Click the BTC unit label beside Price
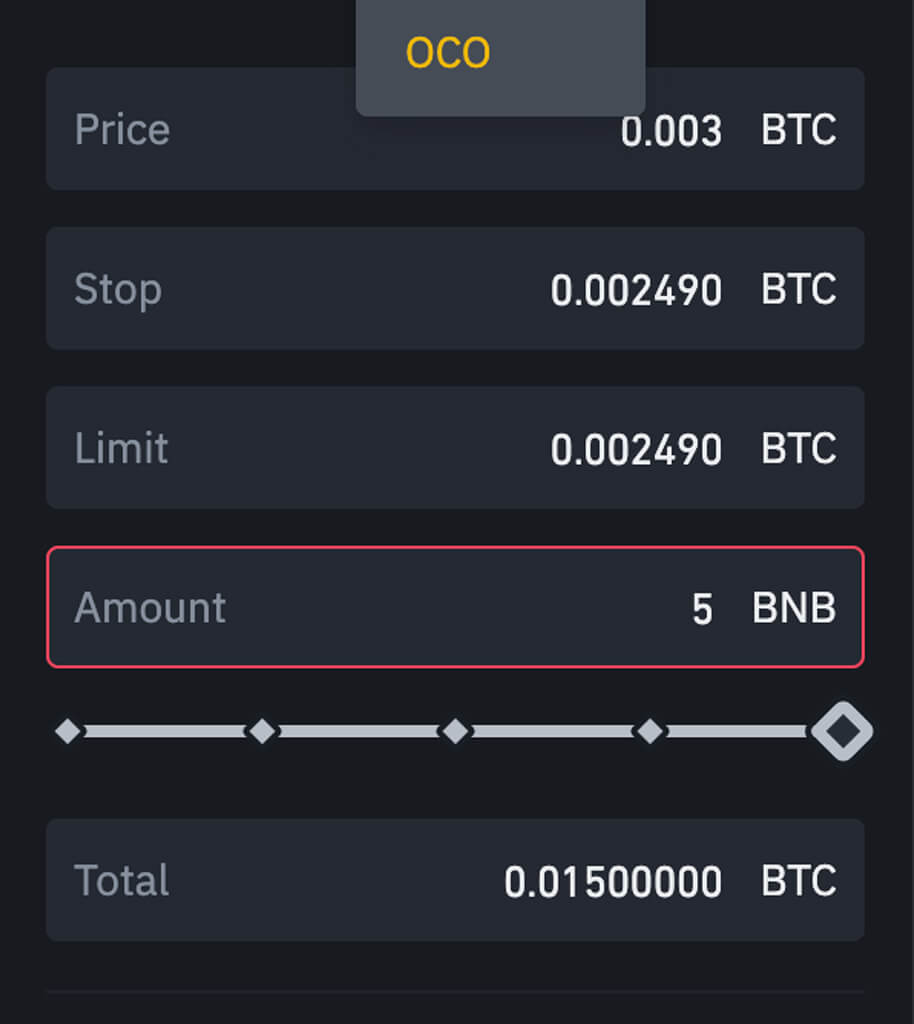This screenshot has width=914, height=1024. pyautogui.click(x=800, y=129)
